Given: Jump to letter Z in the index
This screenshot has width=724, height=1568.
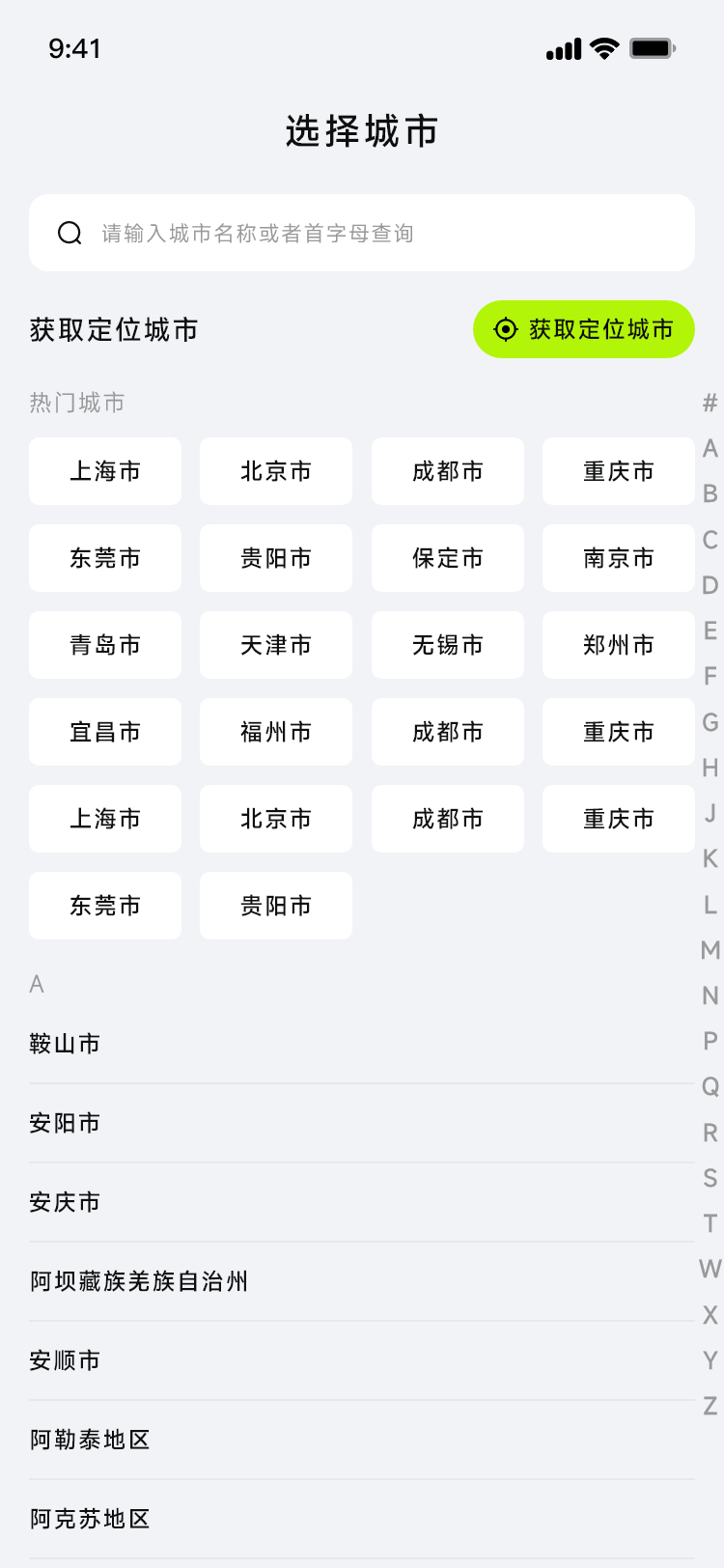Looking at the screenshot, I should click(710, 1406).
